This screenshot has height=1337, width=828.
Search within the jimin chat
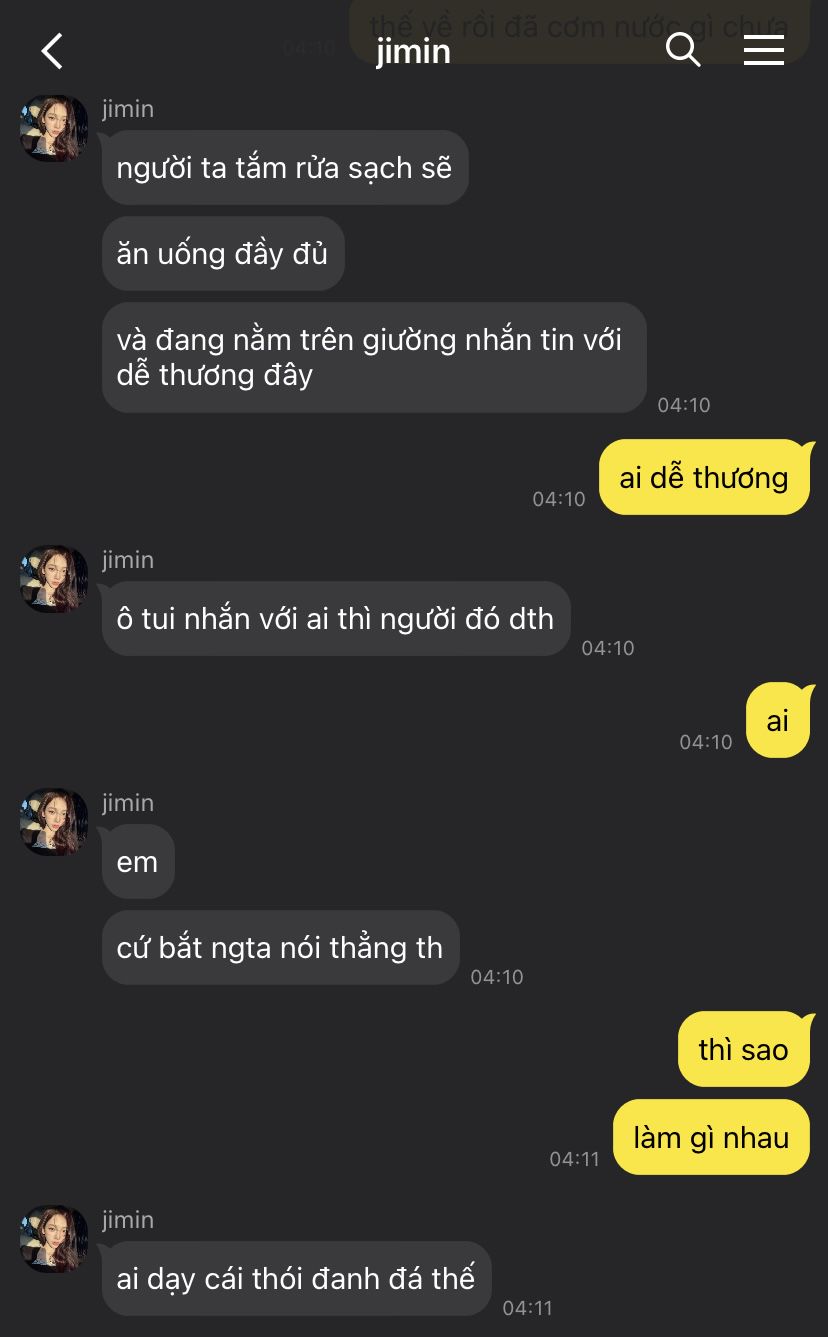coord(683,49)
